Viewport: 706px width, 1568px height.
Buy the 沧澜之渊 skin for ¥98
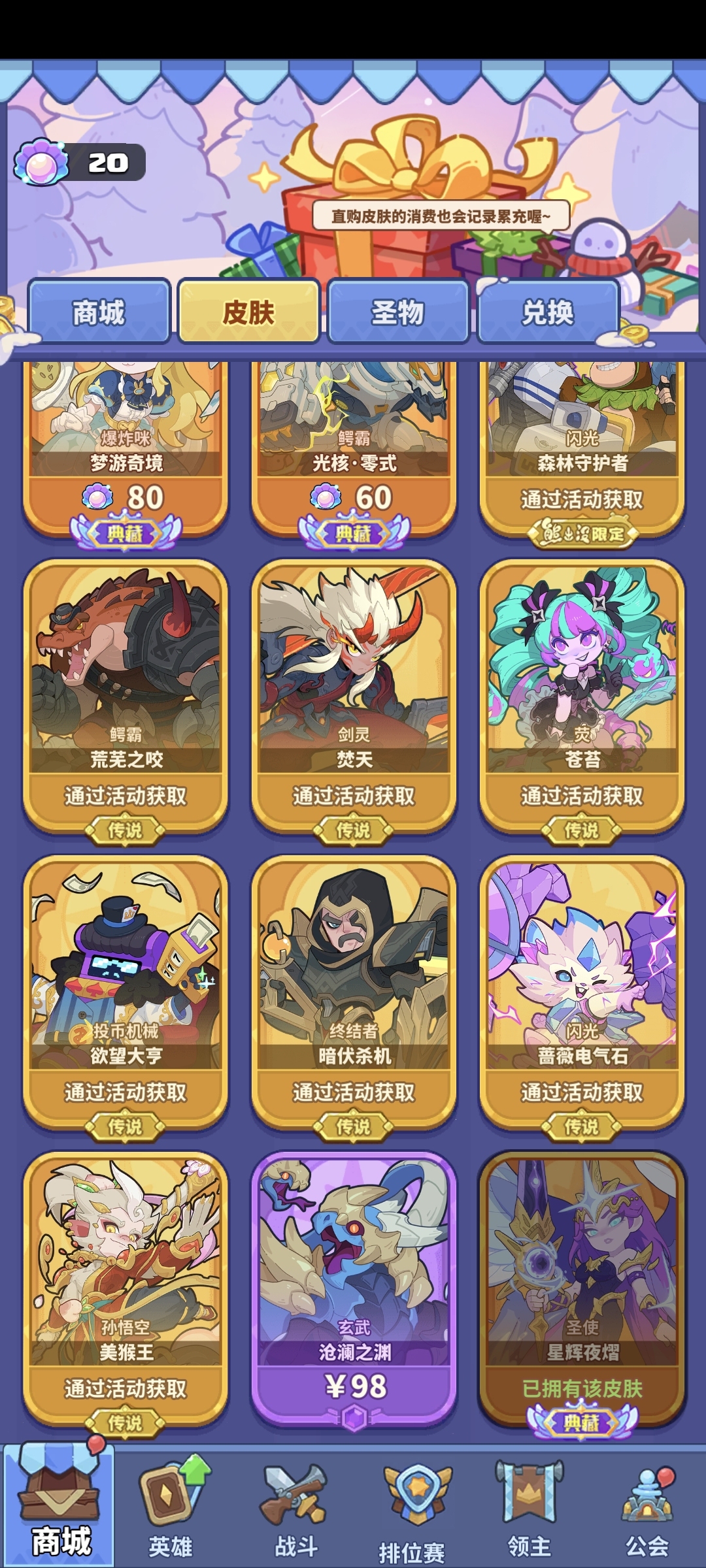point(354,1385)
